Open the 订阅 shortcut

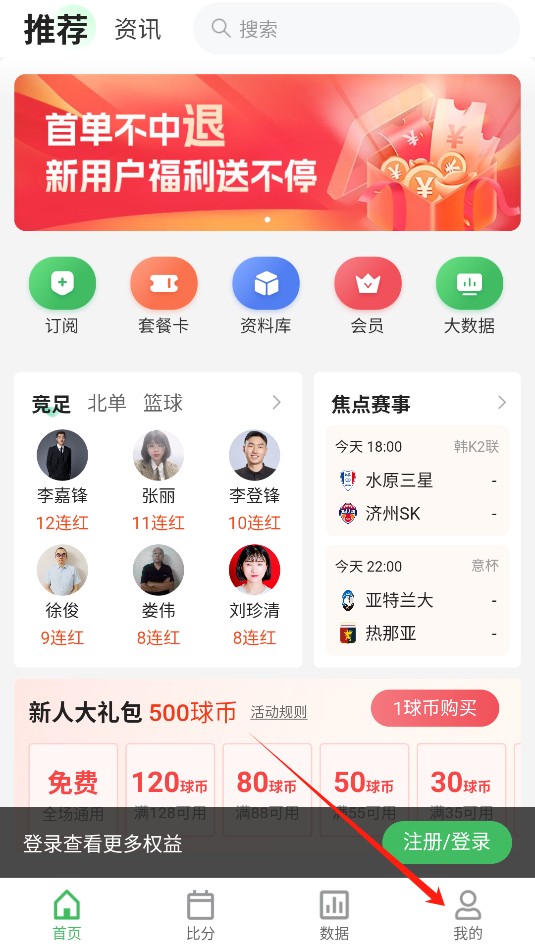click(x=62, y=296)
